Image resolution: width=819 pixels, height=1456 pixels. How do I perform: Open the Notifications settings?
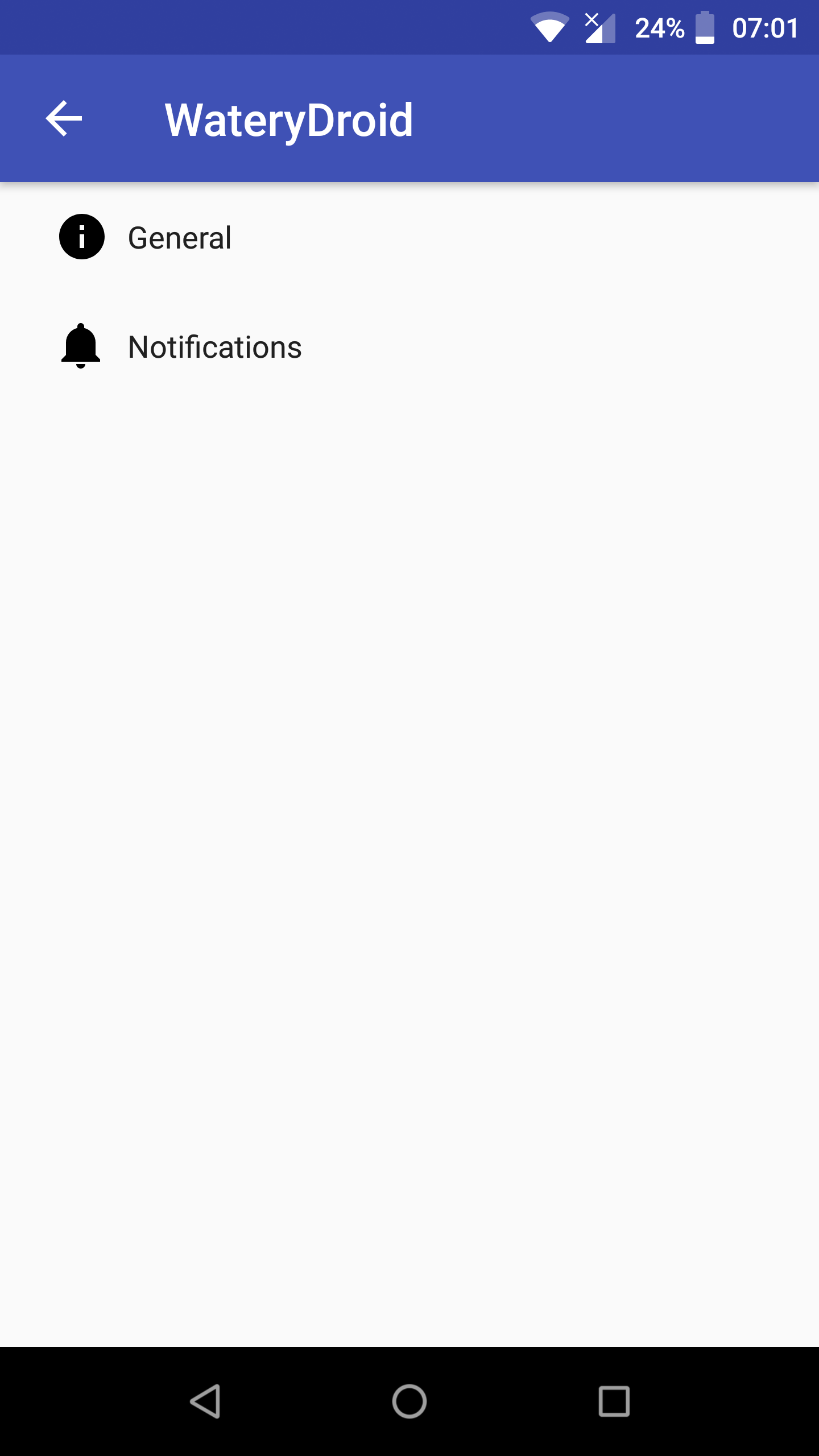click(215, 347)
